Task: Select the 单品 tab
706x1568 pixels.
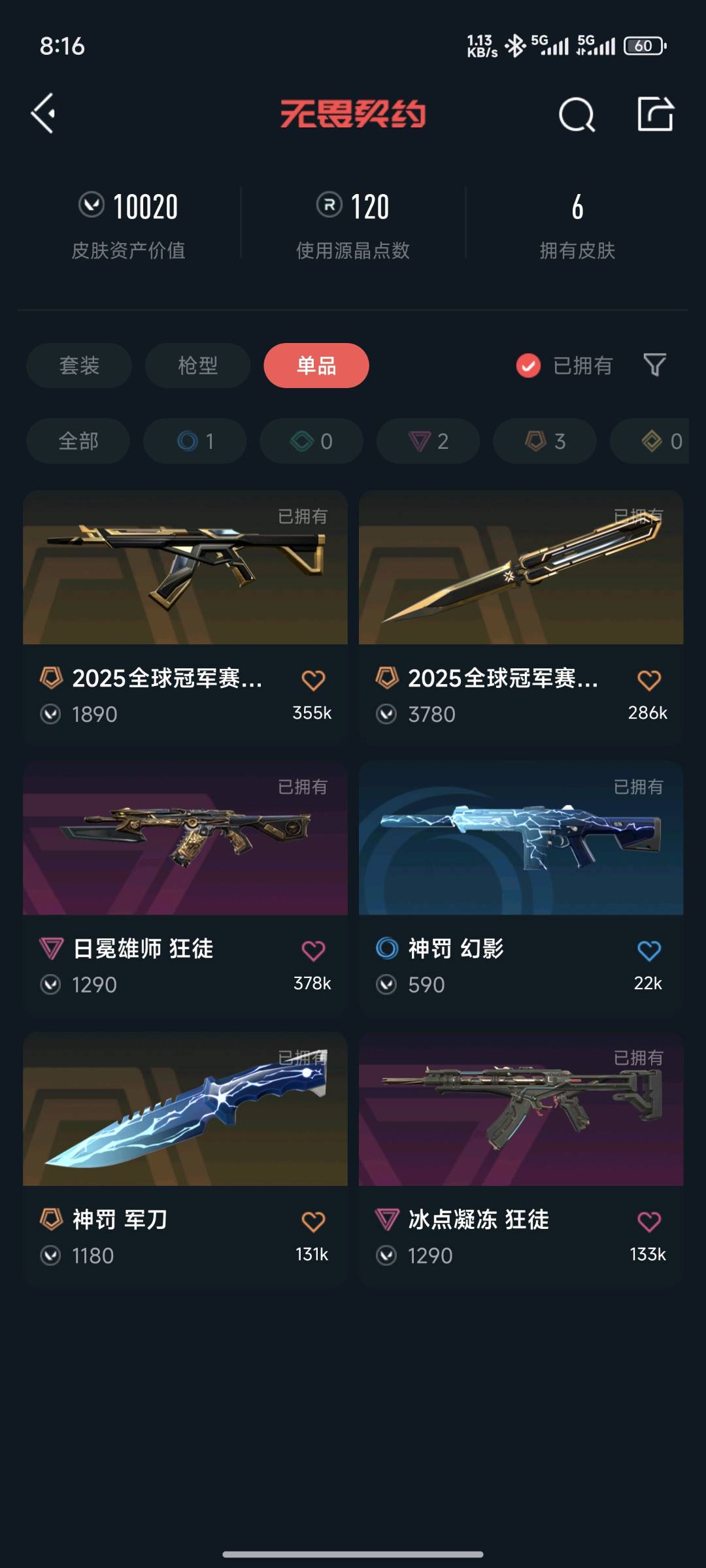Action: click(x=316, y=365)
